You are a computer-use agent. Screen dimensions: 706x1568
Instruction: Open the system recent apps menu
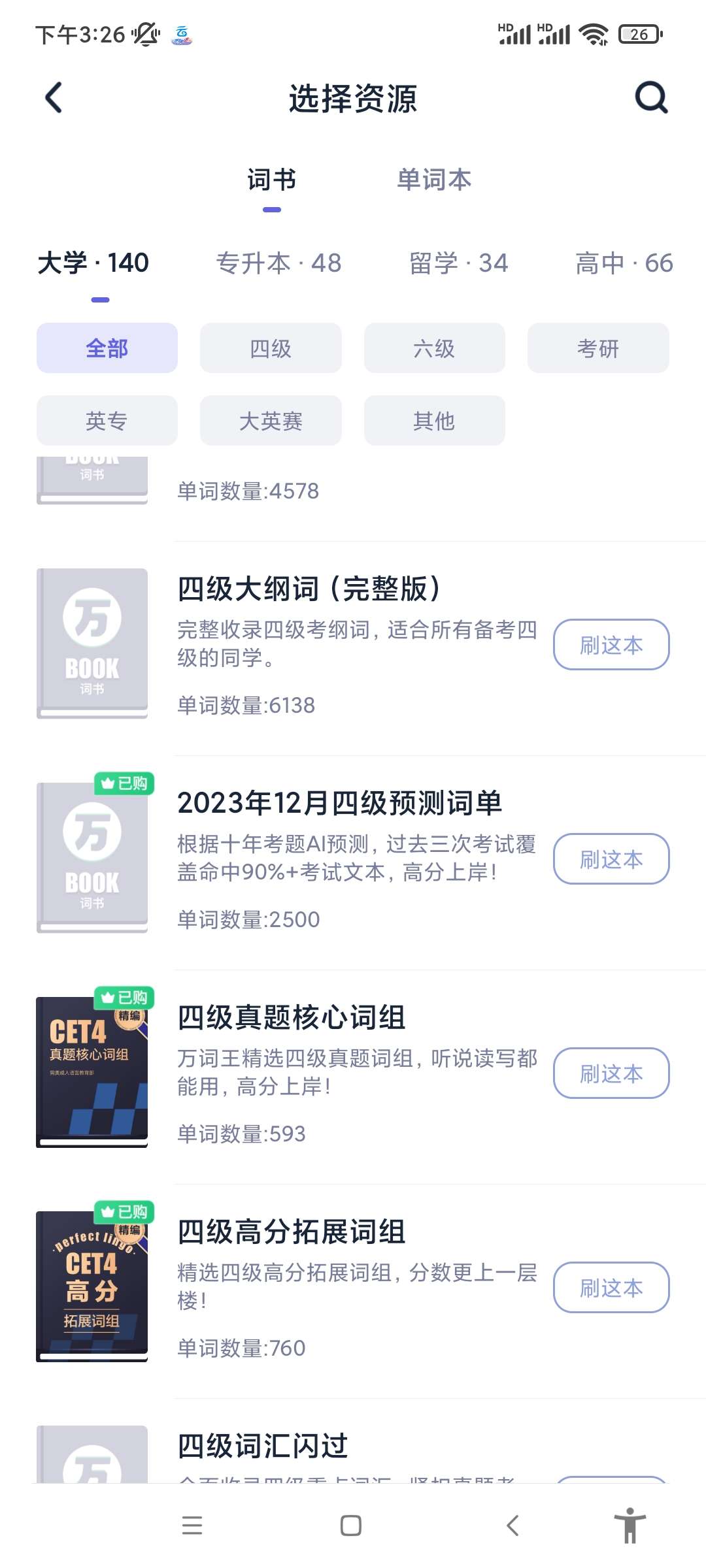point(192,1526)
